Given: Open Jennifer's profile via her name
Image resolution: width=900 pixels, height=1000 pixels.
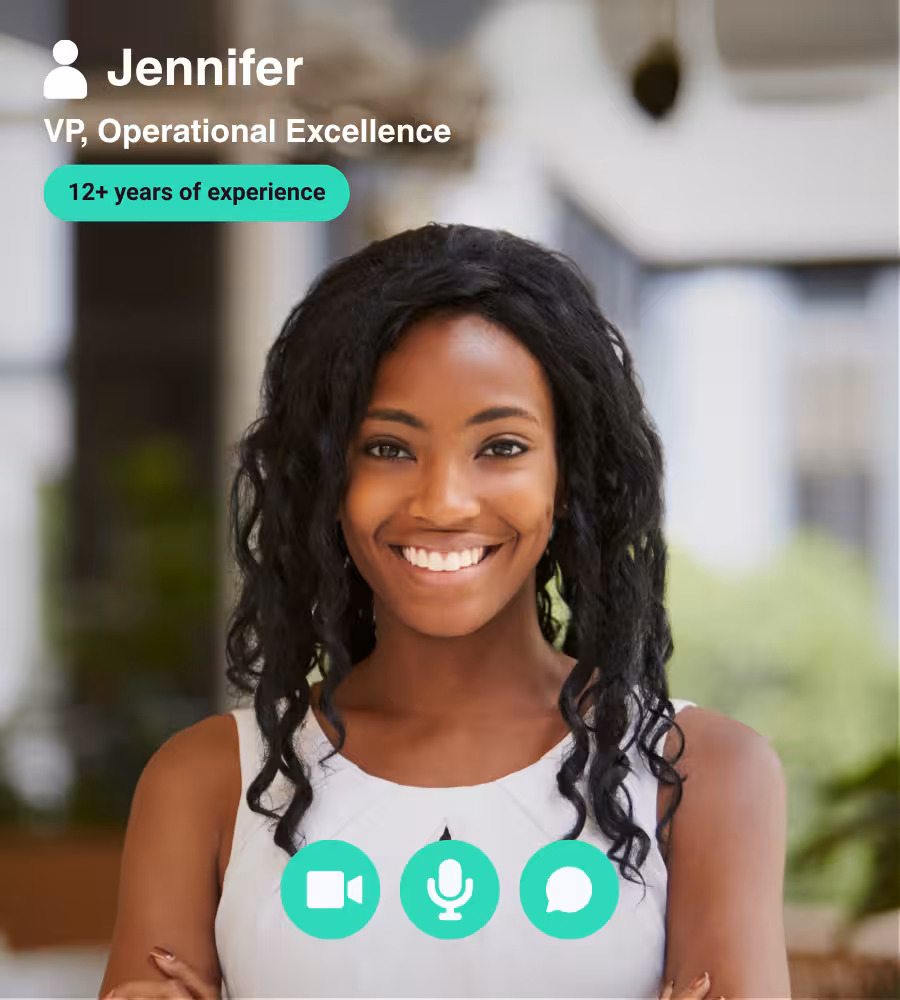Looking at the screenshot, I should point(204,70).
